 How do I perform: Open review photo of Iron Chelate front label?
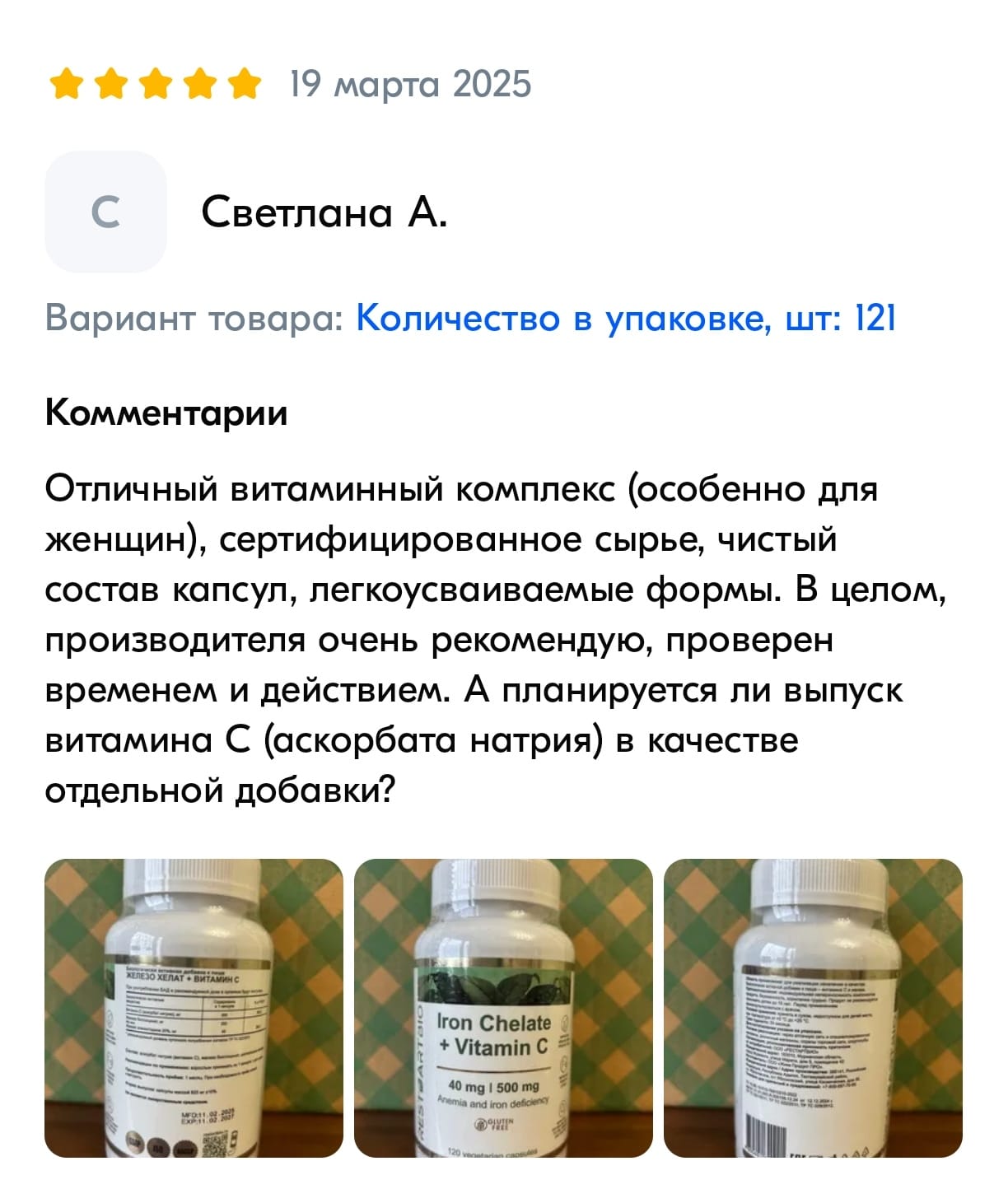click(503, 1008)
